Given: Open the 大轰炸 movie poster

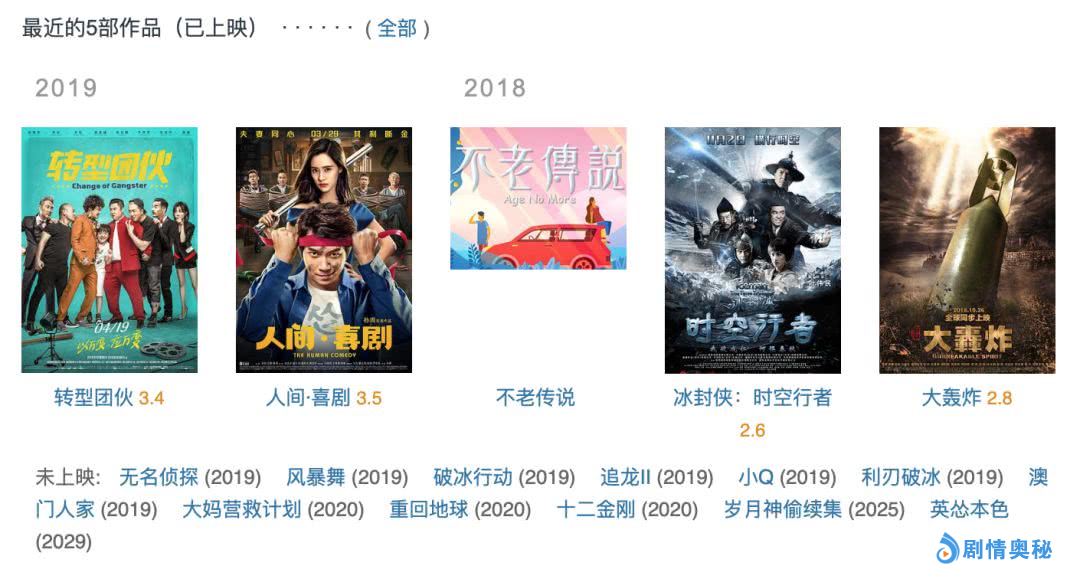Looking at the screenshot, I should [x=967, y=250].
